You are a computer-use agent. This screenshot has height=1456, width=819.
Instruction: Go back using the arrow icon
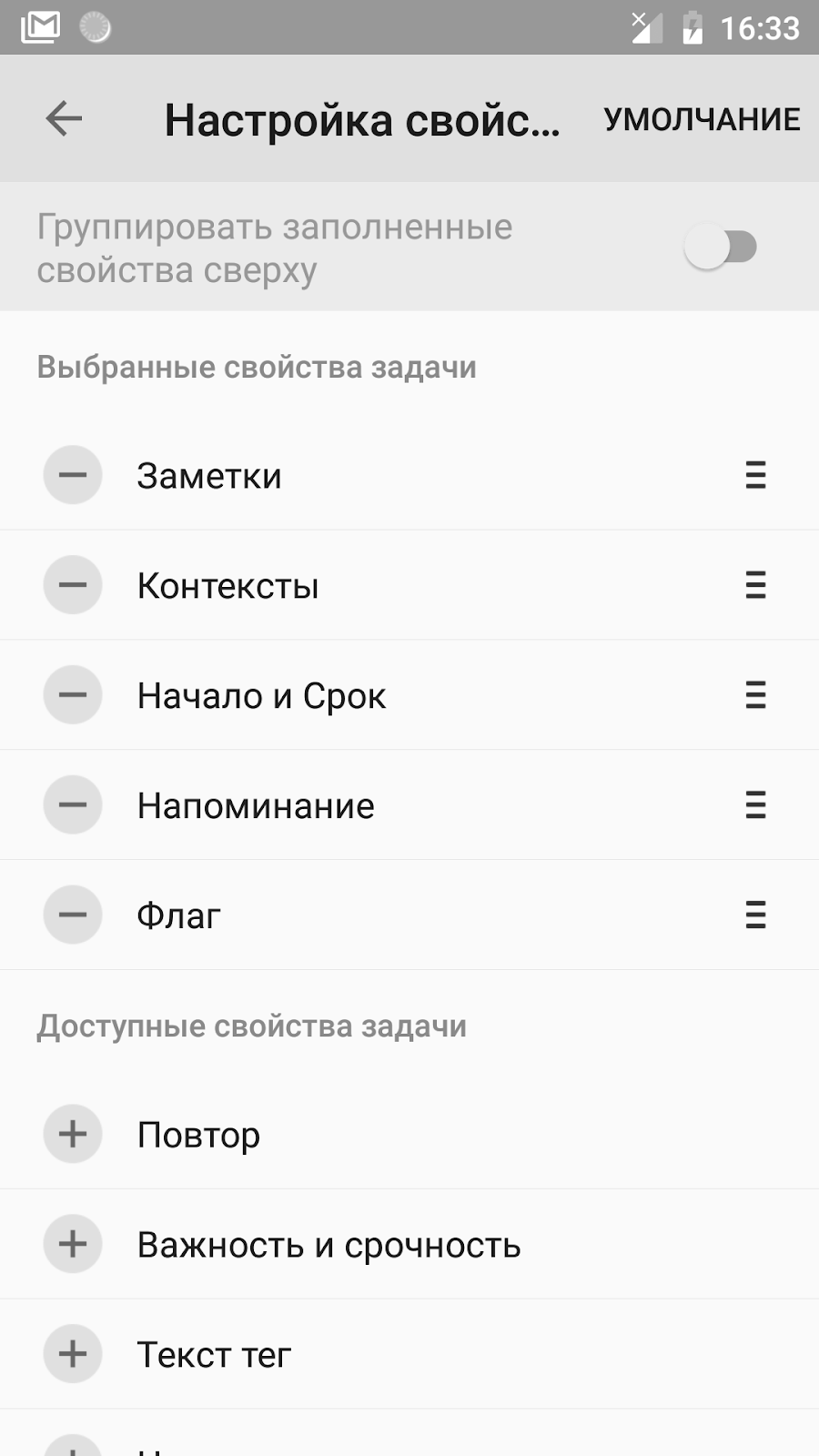pyautogui.click(x=64, y=118)
